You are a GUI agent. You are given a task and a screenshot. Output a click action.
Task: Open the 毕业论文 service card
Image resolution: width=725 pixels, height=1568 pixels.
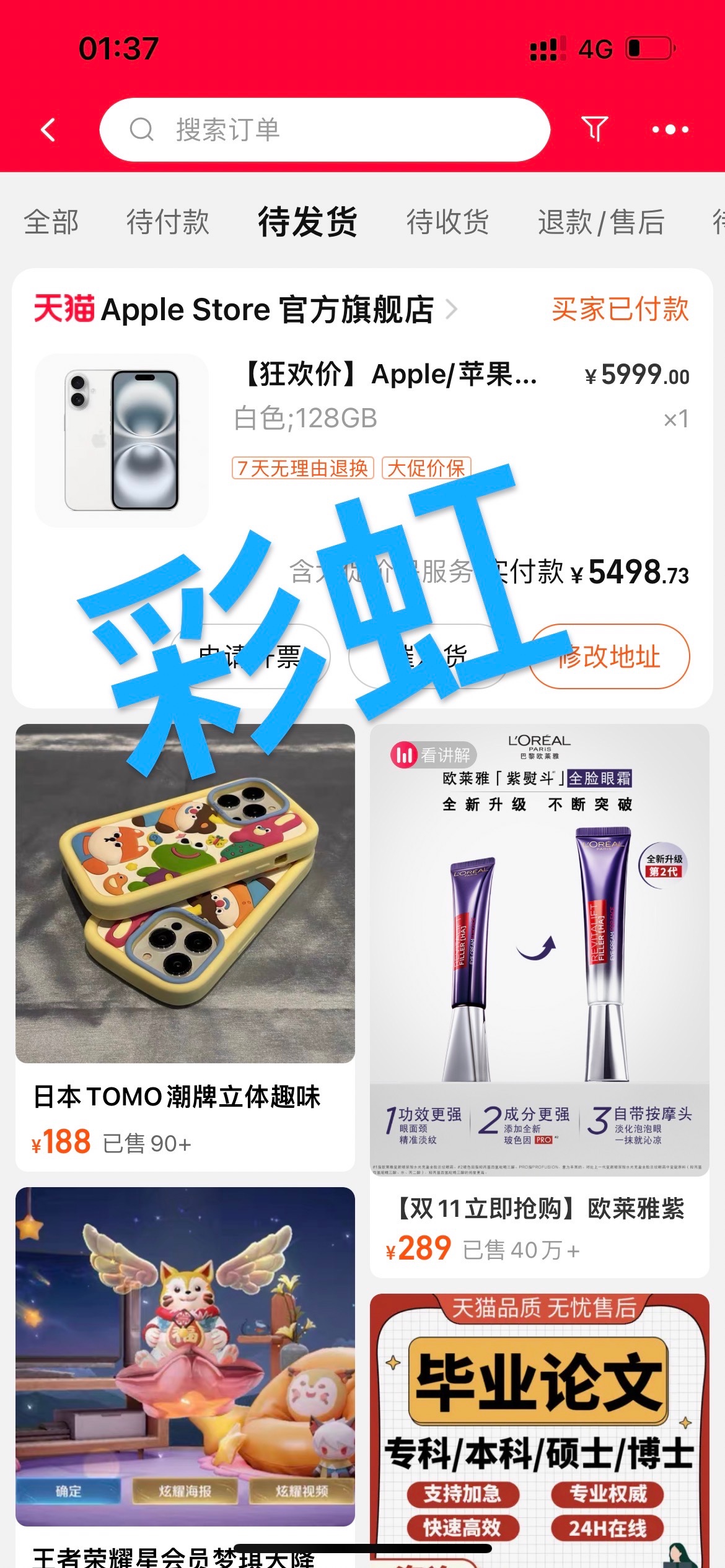pos(539,1424)
